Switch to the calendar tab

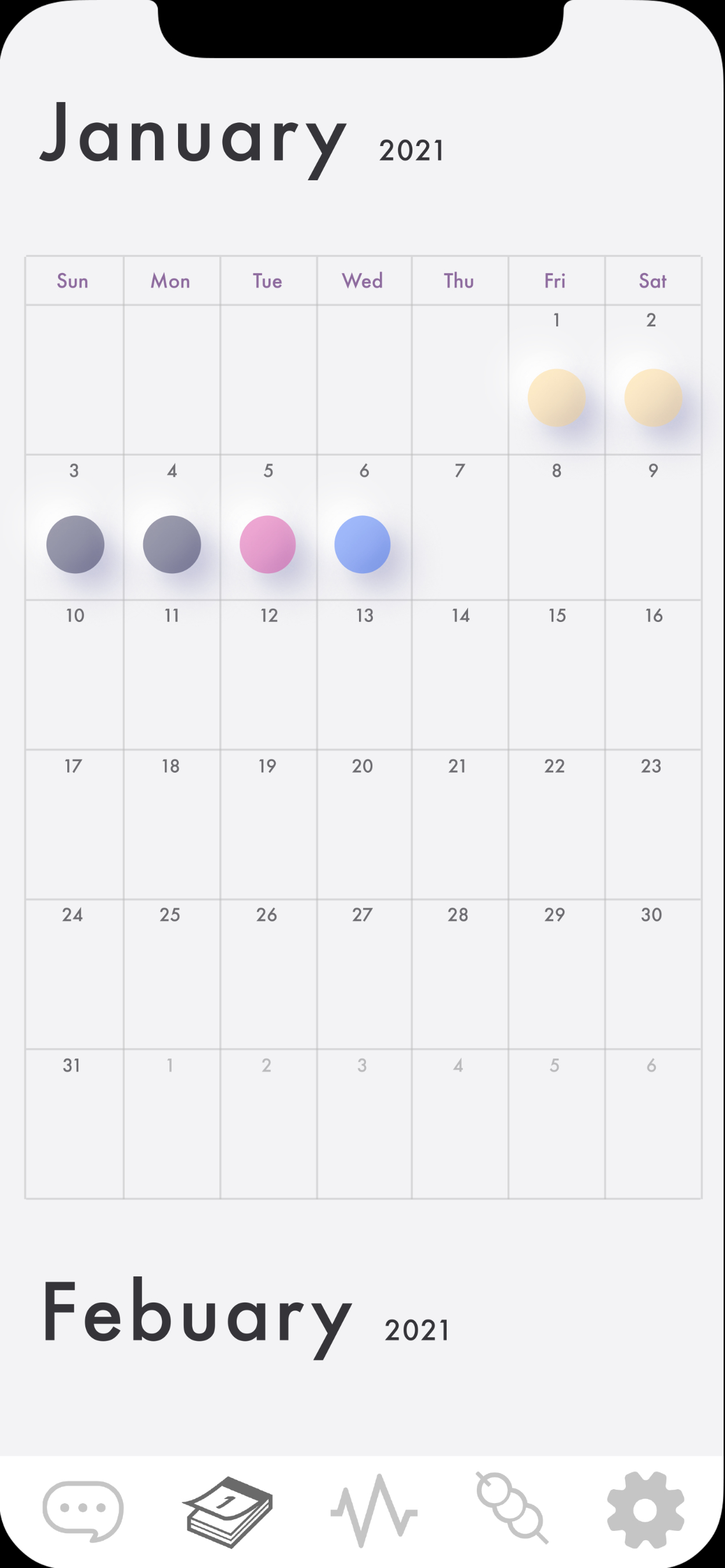click(227, 1510)
